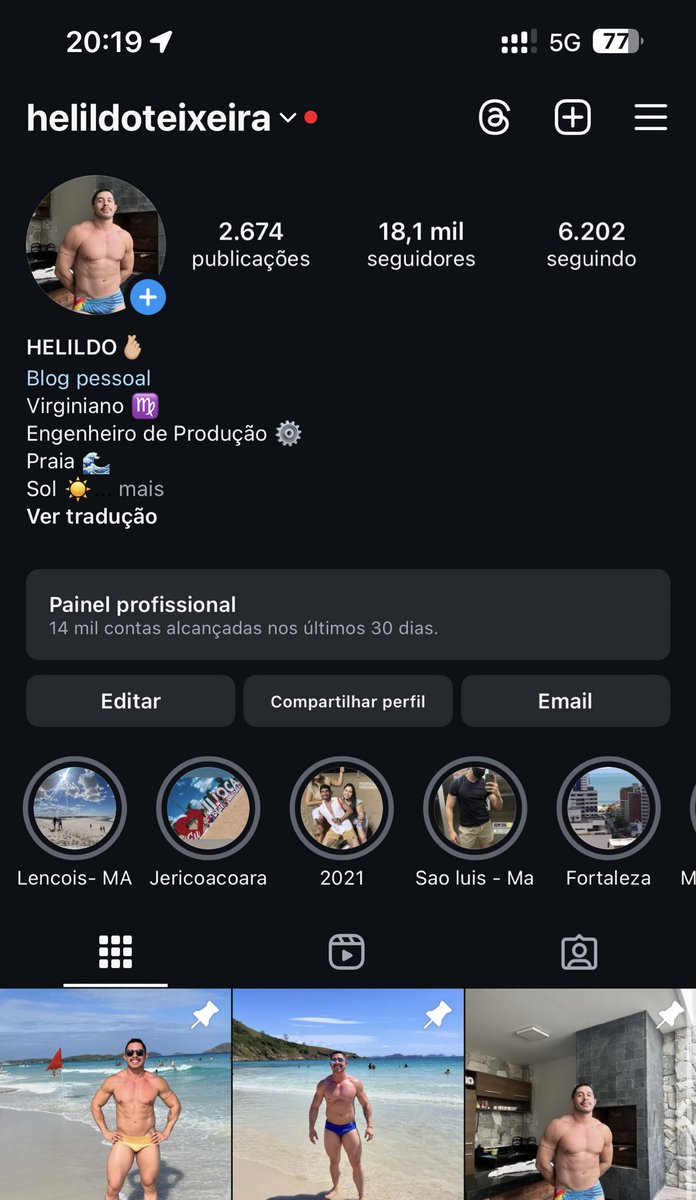Image resolution: width=696 pixels, height=1200 pixels.
Task: Select Compartilhar perfil
Action: (348, 701)
